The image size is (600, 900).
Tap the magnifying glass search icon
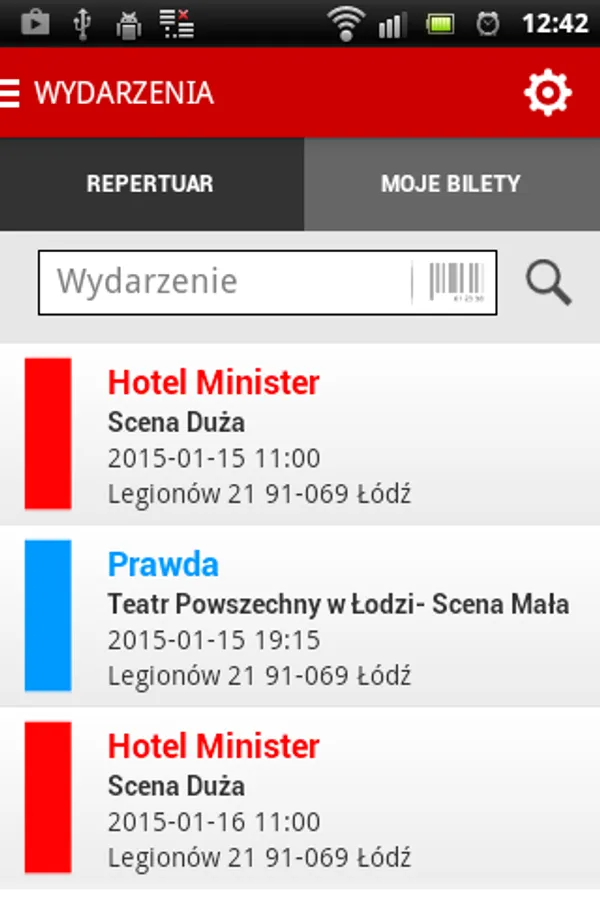548,283
